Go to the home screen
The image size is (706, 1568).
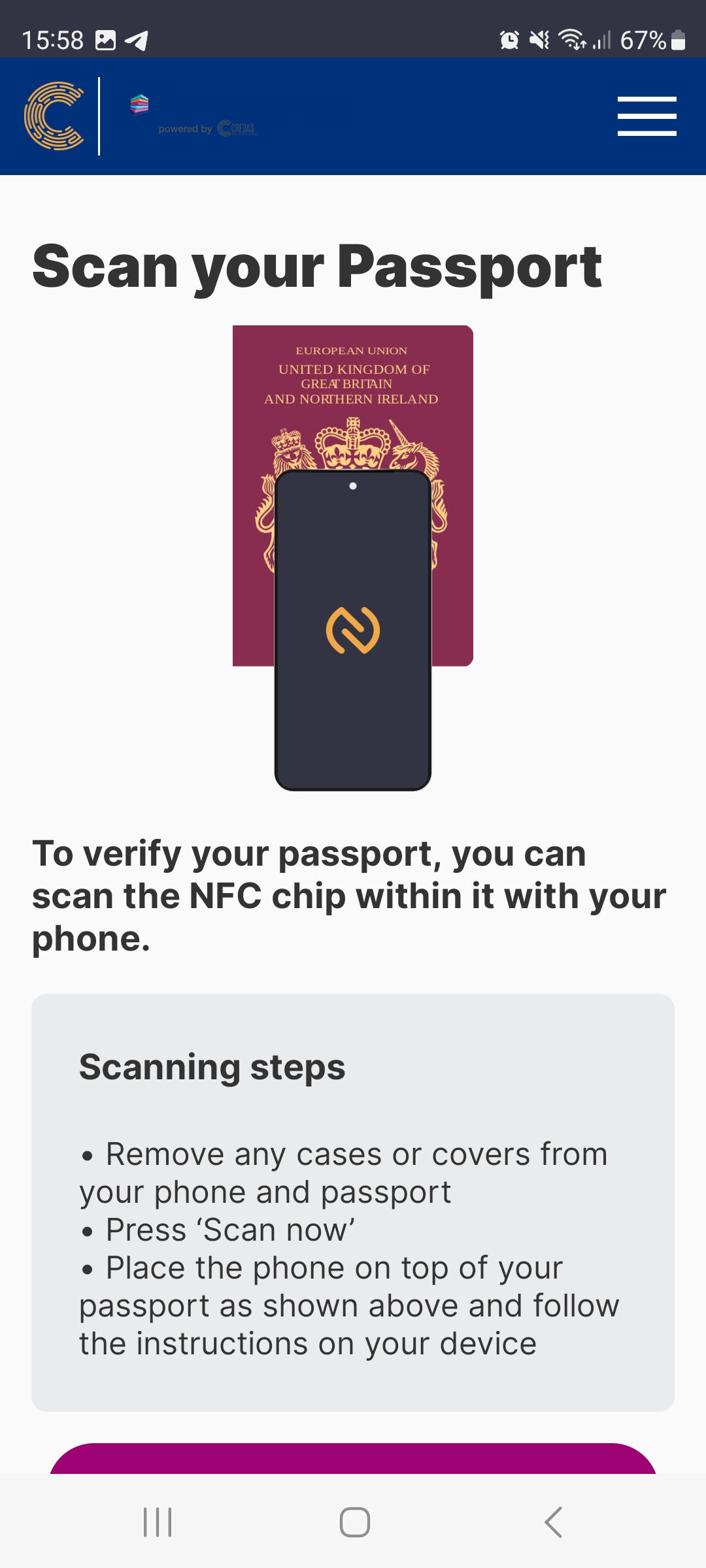[x=354, y=1522]
